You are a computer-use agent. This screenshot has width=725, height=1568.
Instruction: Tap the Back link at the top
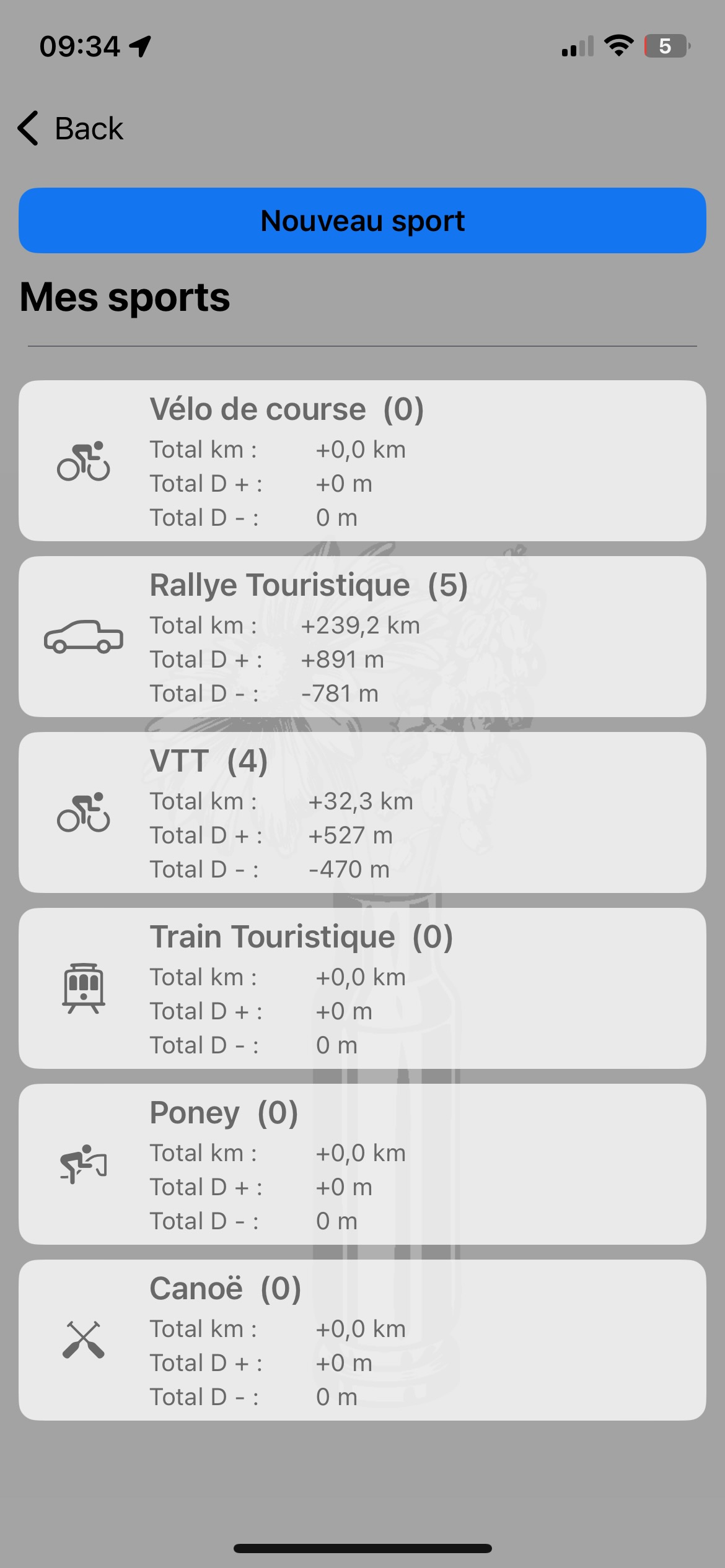pyautogui.click(x=89, y=128)
